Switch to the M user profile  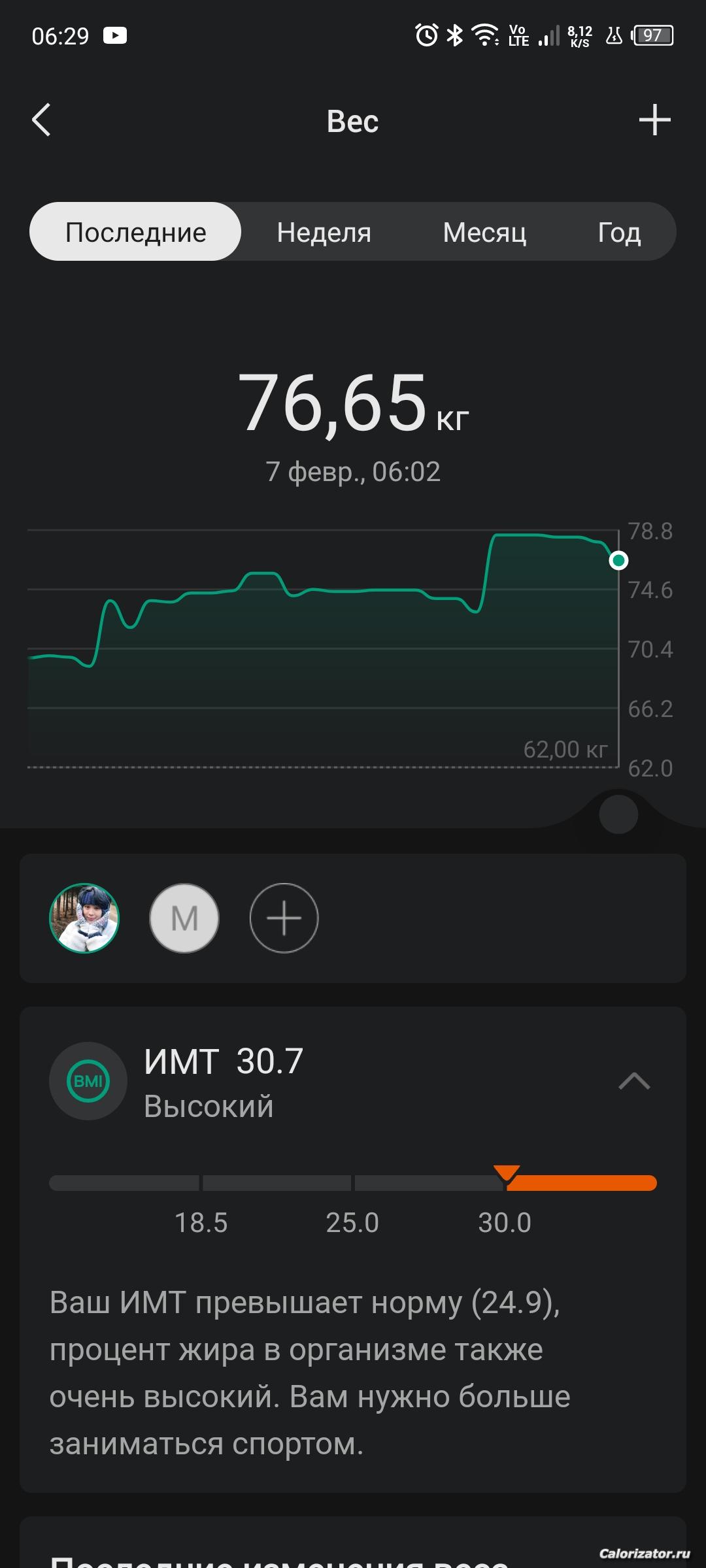184,918
